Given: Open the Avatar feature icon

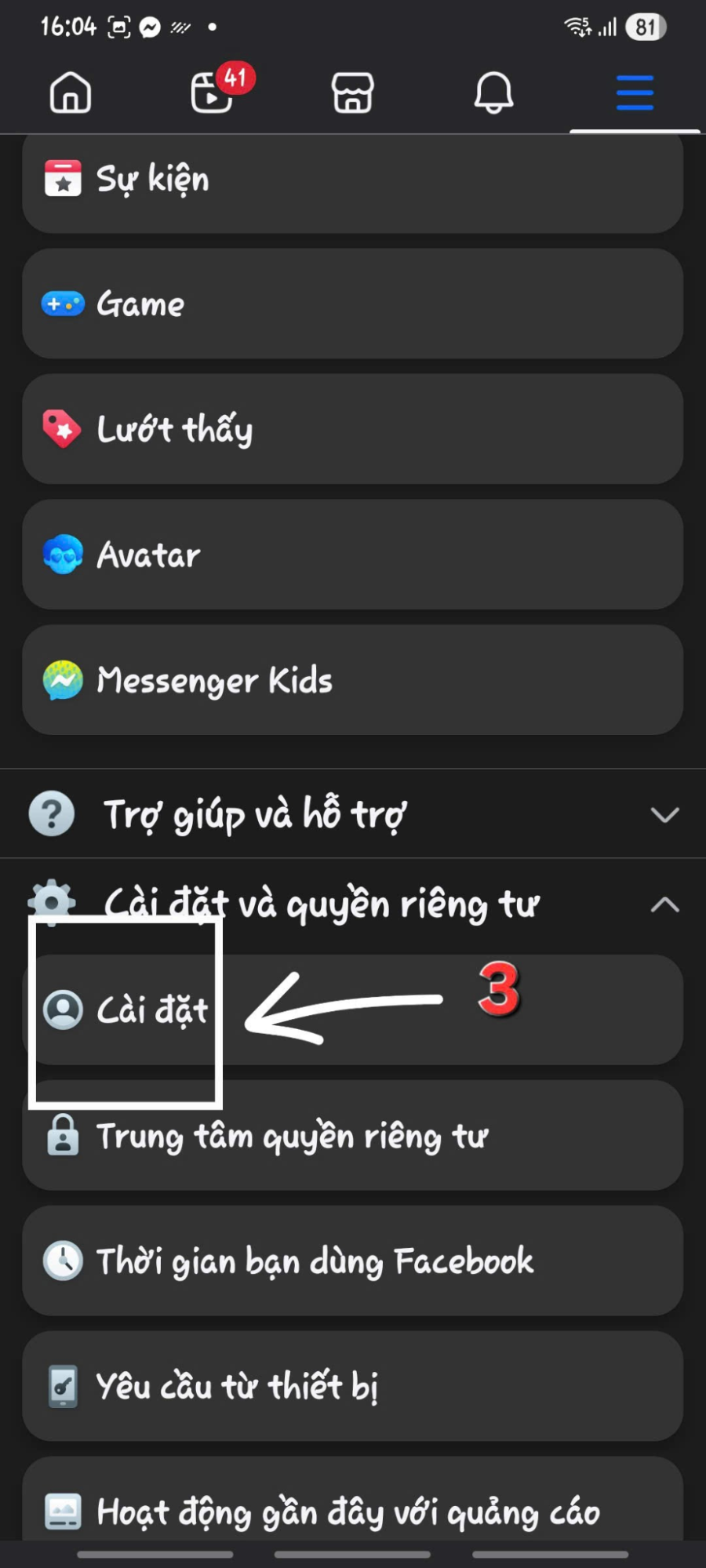Looking at the screenshot, I should pos(61,555).
